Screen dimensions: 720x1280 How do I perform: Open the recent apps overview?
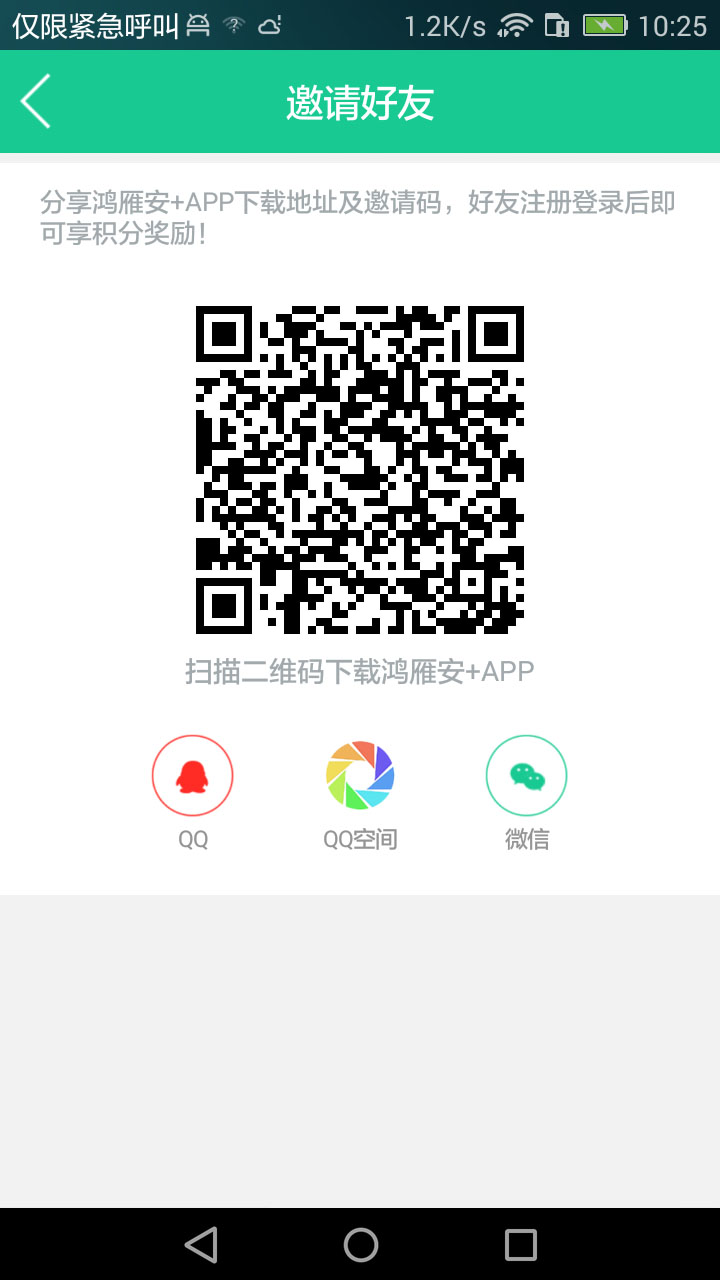520,1244
